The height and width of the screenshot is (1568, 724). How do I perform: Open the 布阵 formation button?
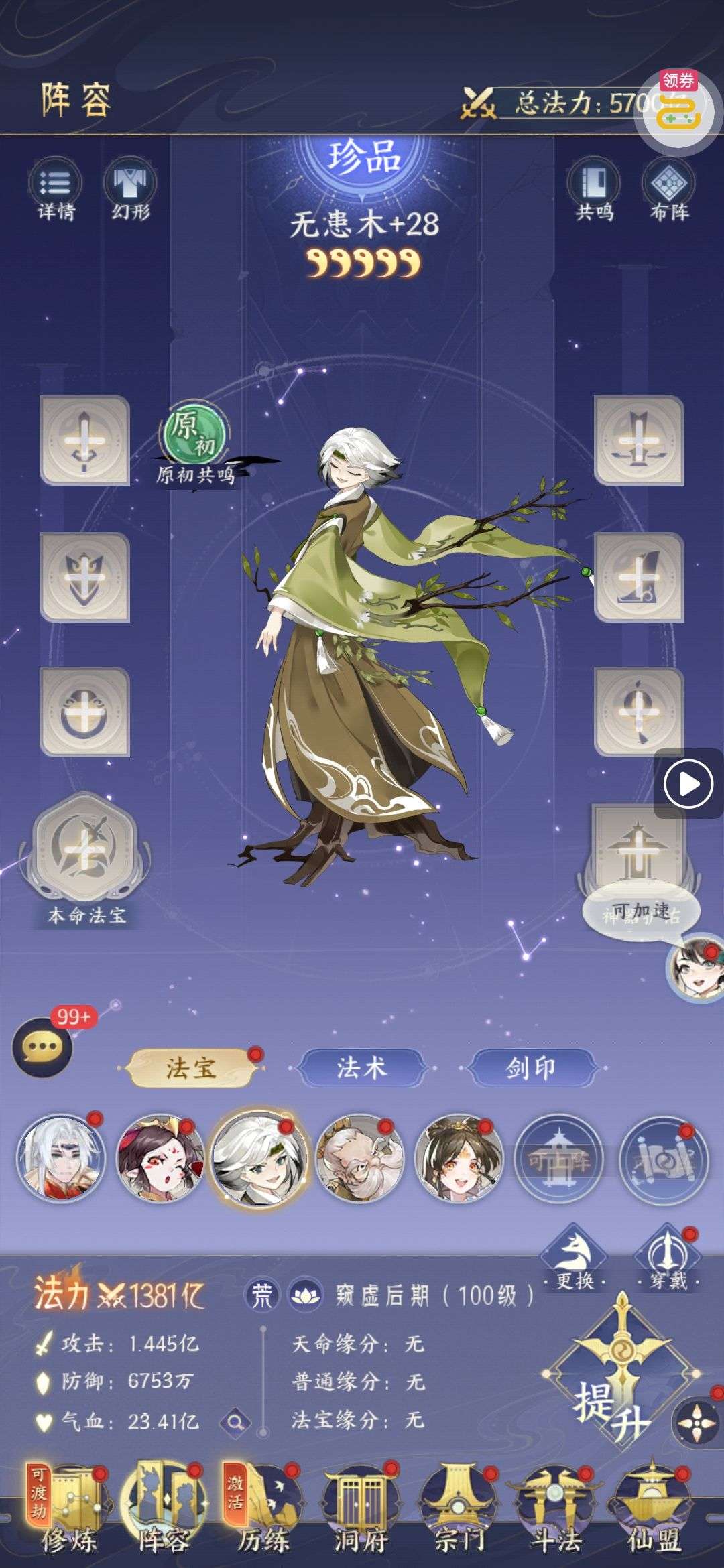pyautogui.click(x=669, y=188)
